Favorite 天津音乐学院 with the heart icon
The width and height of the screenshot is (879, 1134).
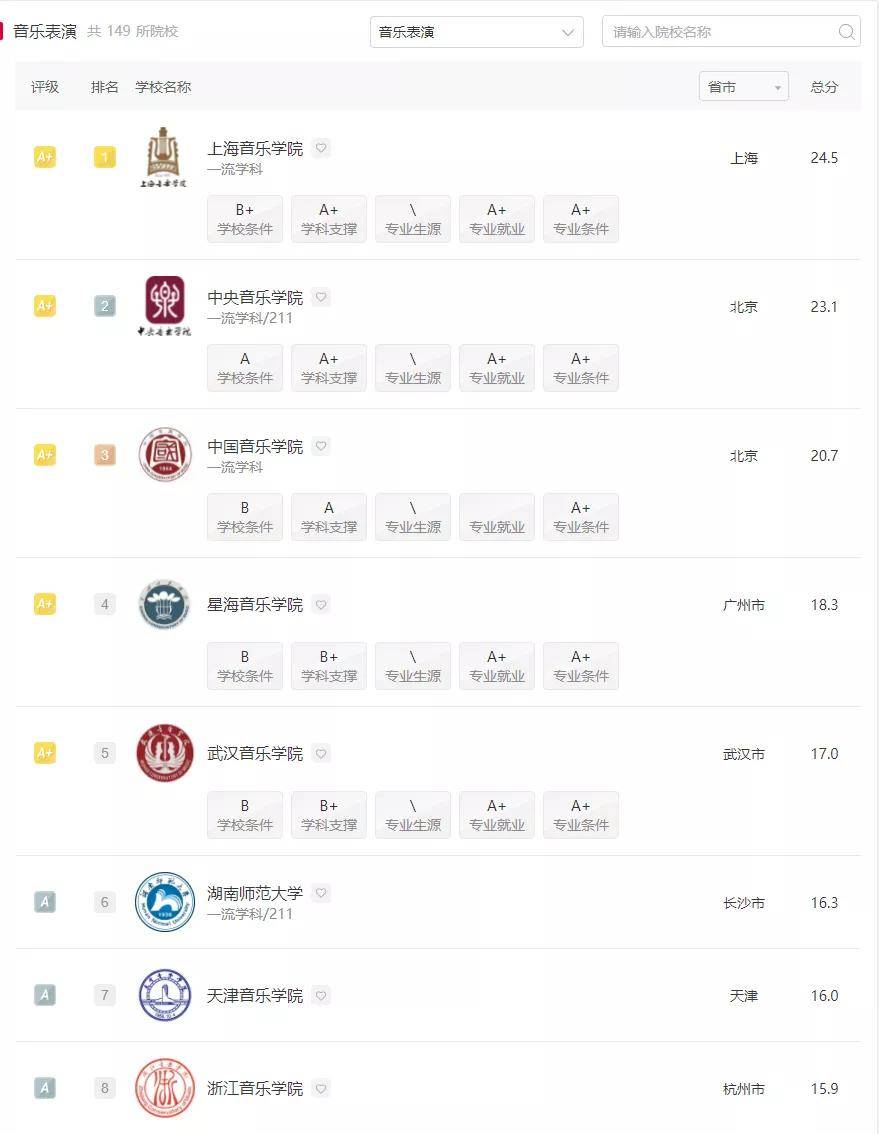(321, 995)
